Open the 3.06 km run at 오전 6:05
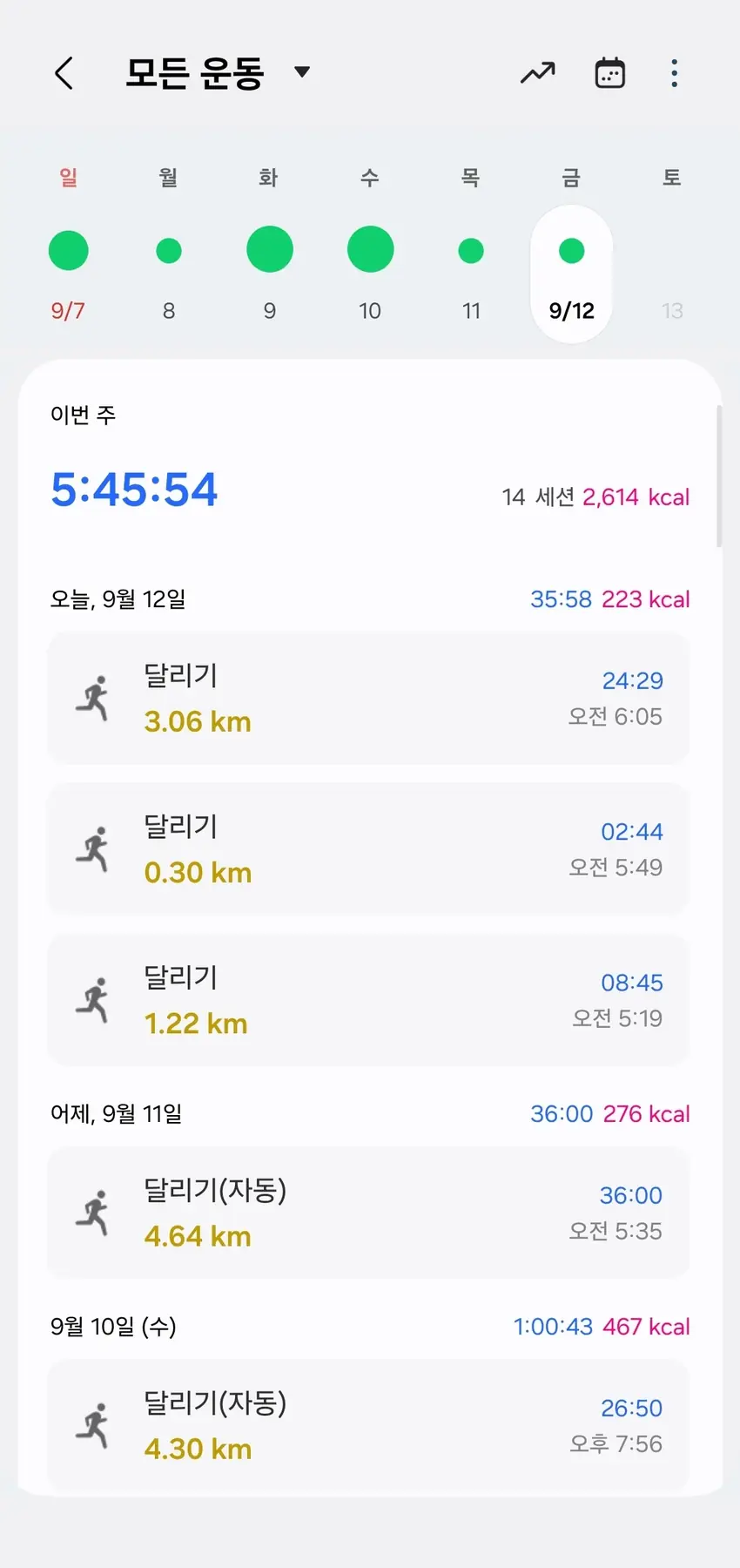 [x=368, y=699]
